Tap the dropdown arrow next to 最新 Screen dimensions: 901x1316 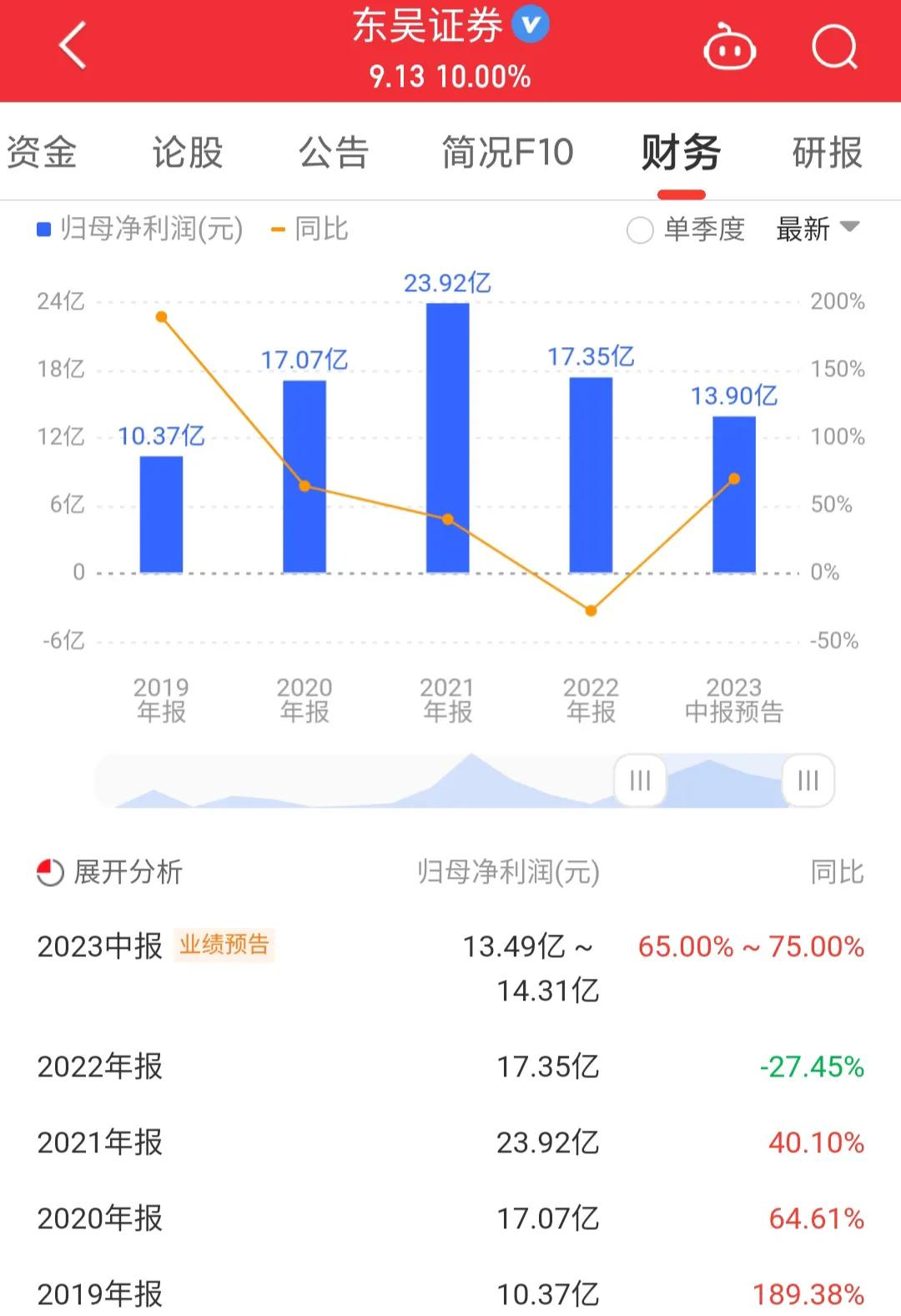point(849,229)
